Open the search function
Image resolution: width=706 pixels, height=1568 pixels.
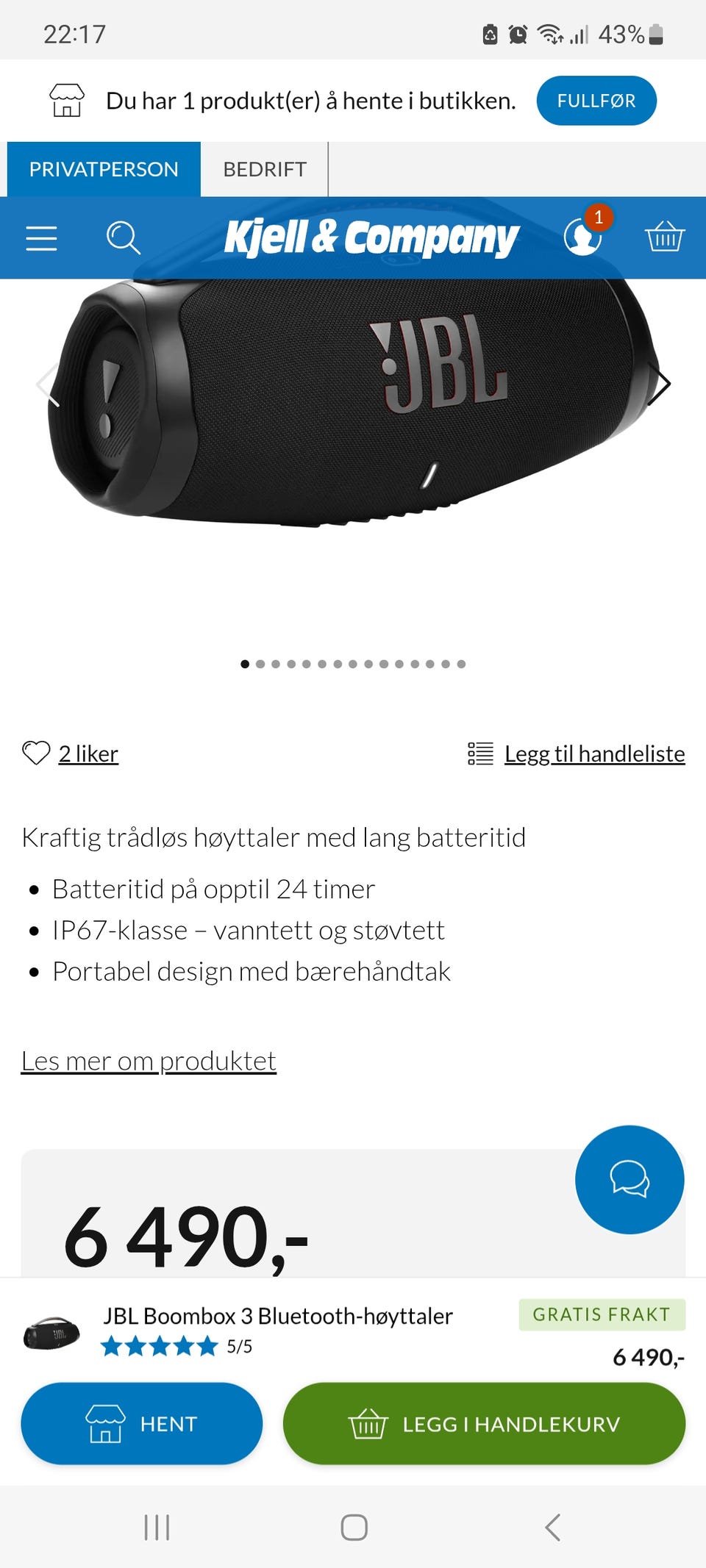(x=124, y=237)
